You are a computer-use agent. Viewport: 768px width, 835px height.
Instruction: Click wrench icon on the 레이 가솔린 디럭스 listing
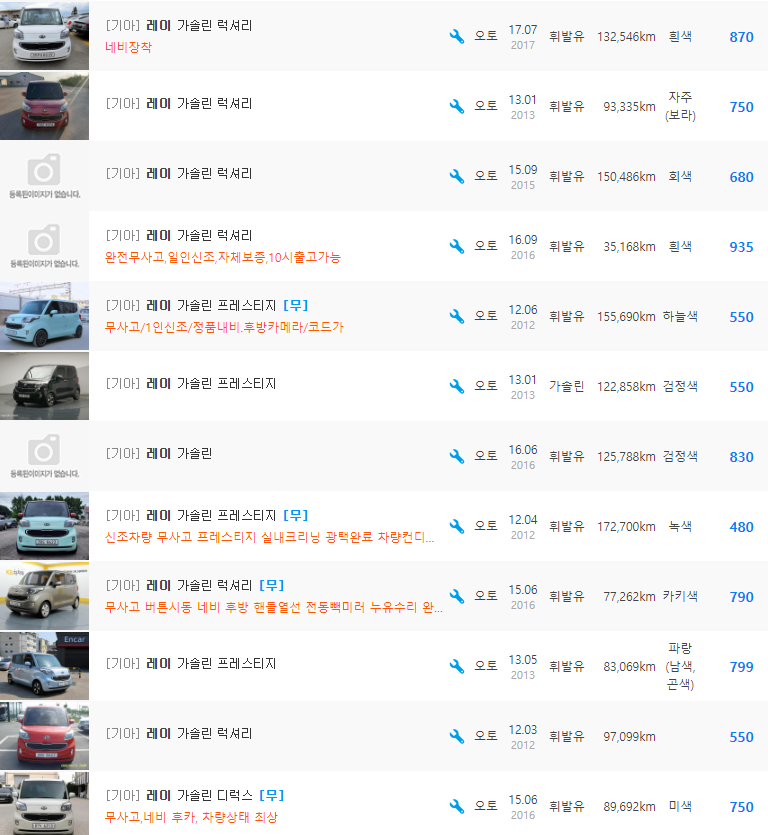point(457,805)
